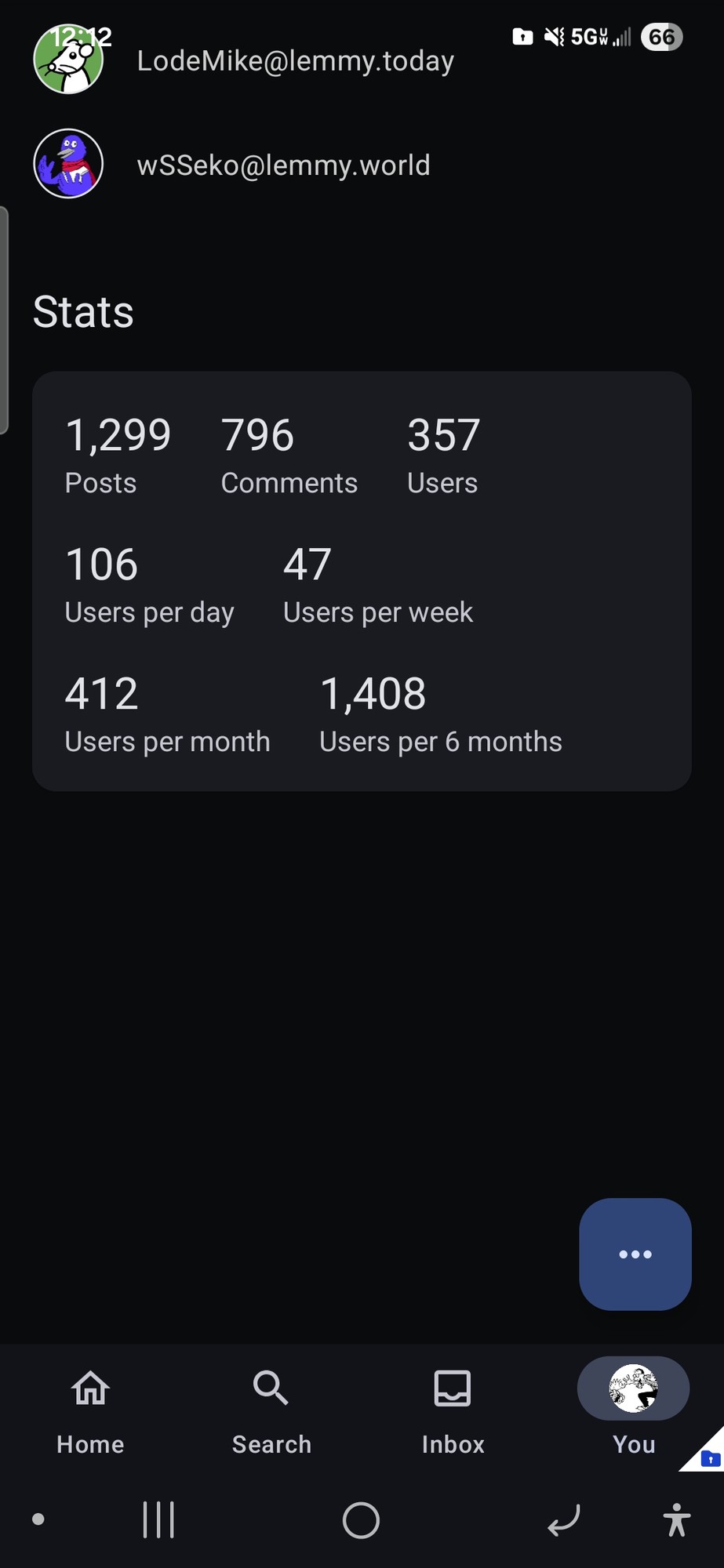The image size is (724, 1568).
Task: Open recent apps from navigation bar
Action: pos(158,1520)
